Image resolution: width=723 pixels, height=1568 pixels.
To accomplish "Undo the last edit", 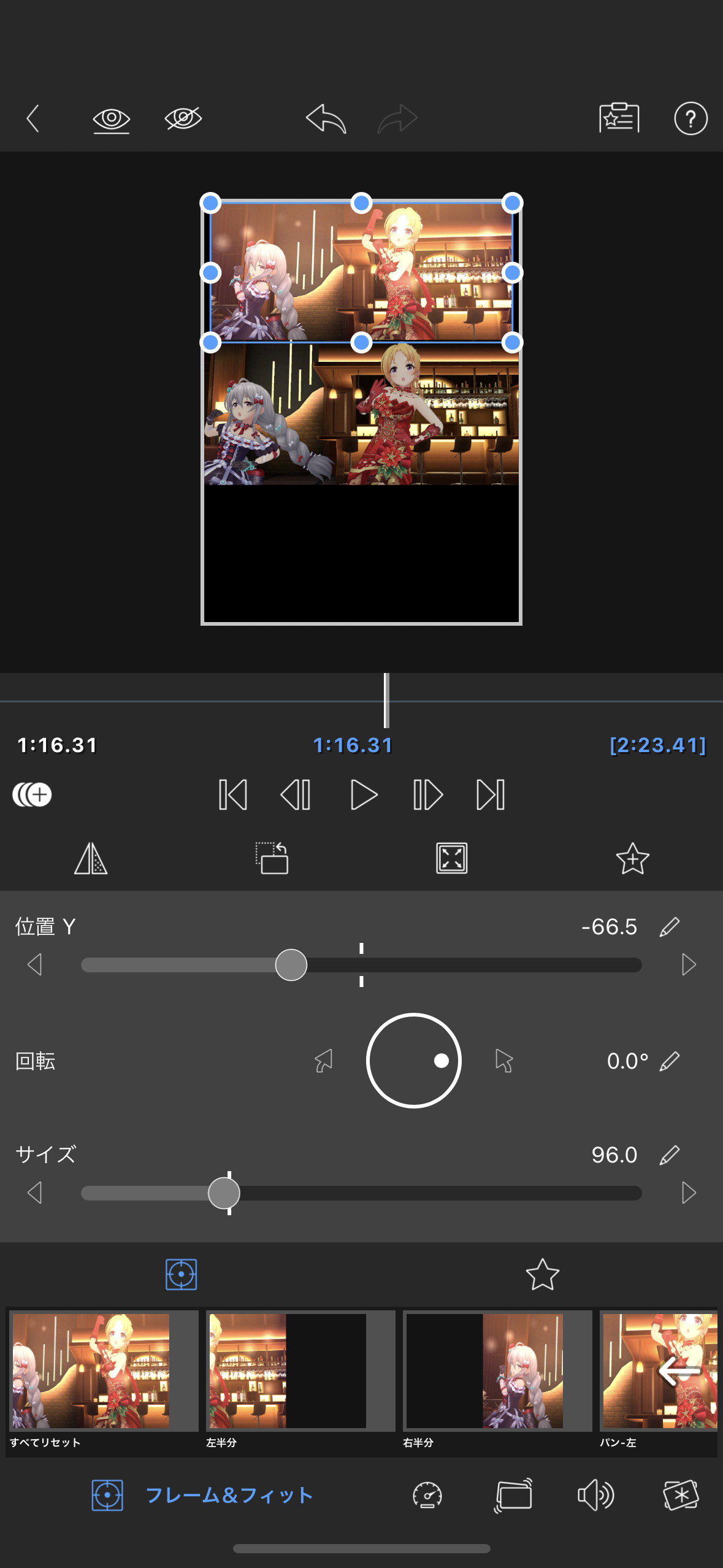I will (x=326, y=118).
